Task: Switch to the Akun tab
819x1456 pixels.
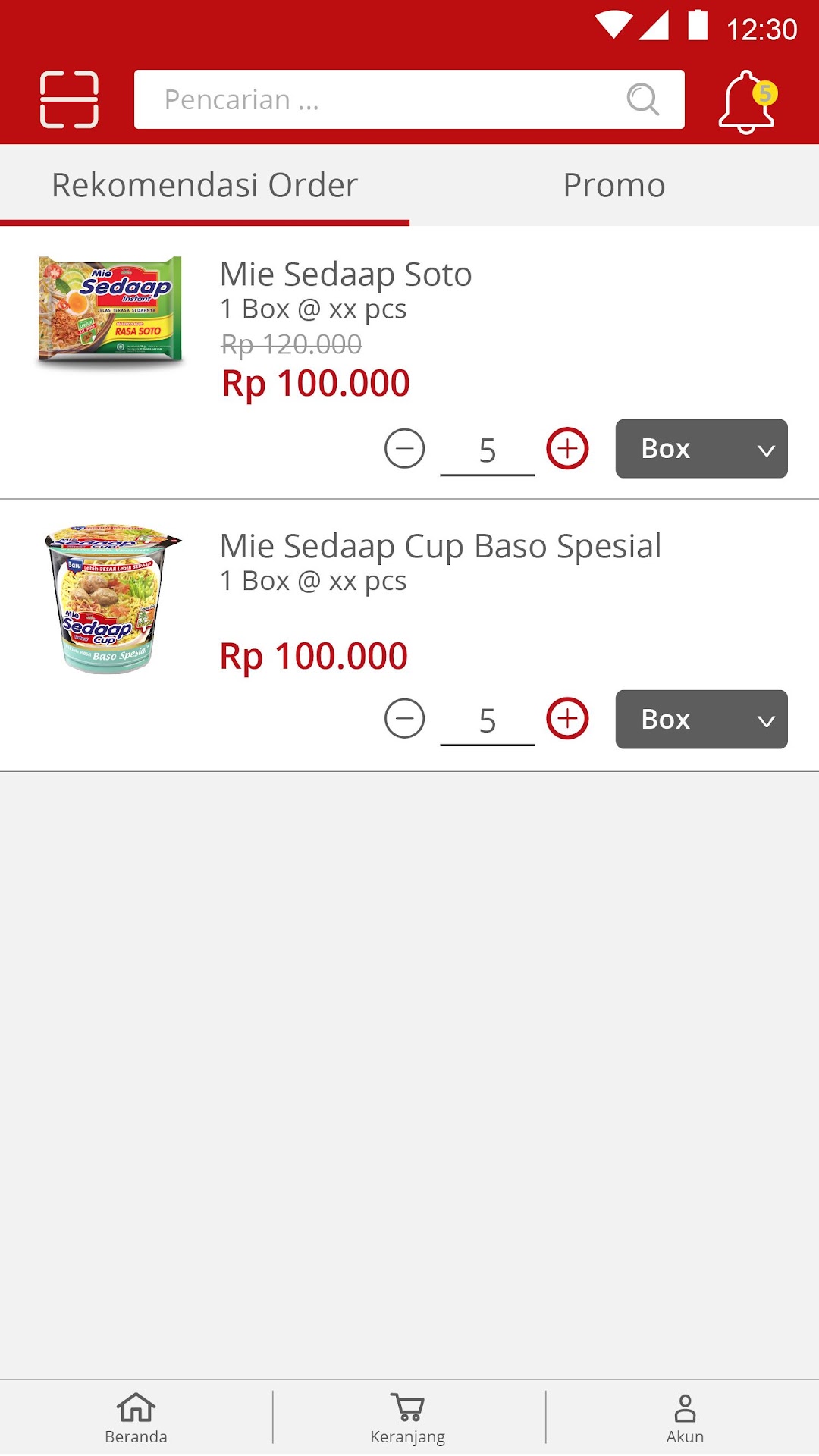Action: 685,1418
